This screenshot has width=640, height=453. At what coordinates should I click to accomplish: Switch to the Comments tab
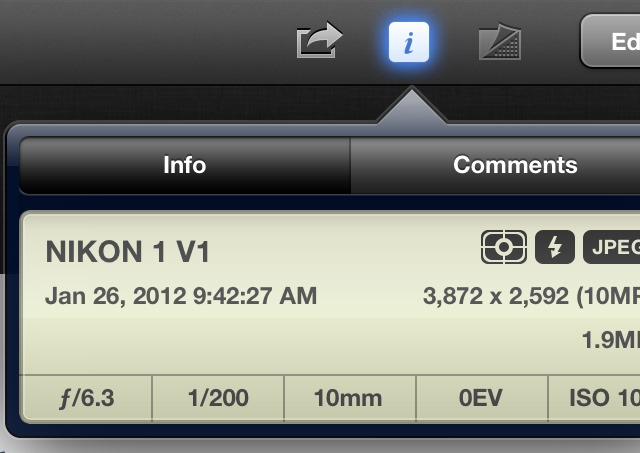(514, 165)
